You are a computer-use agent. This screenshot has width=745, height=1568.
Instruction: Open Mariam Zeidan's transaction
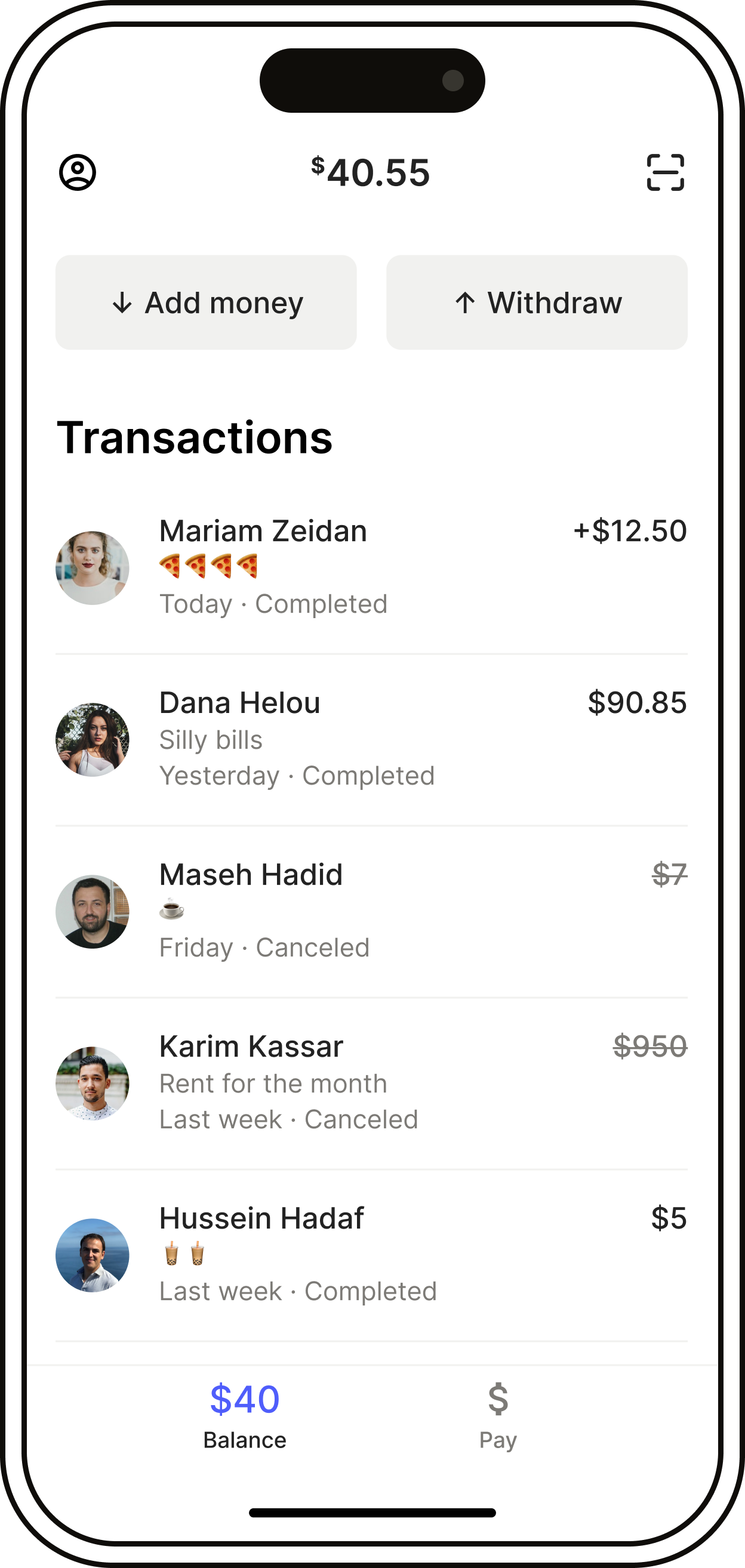[x=371, y=567]
